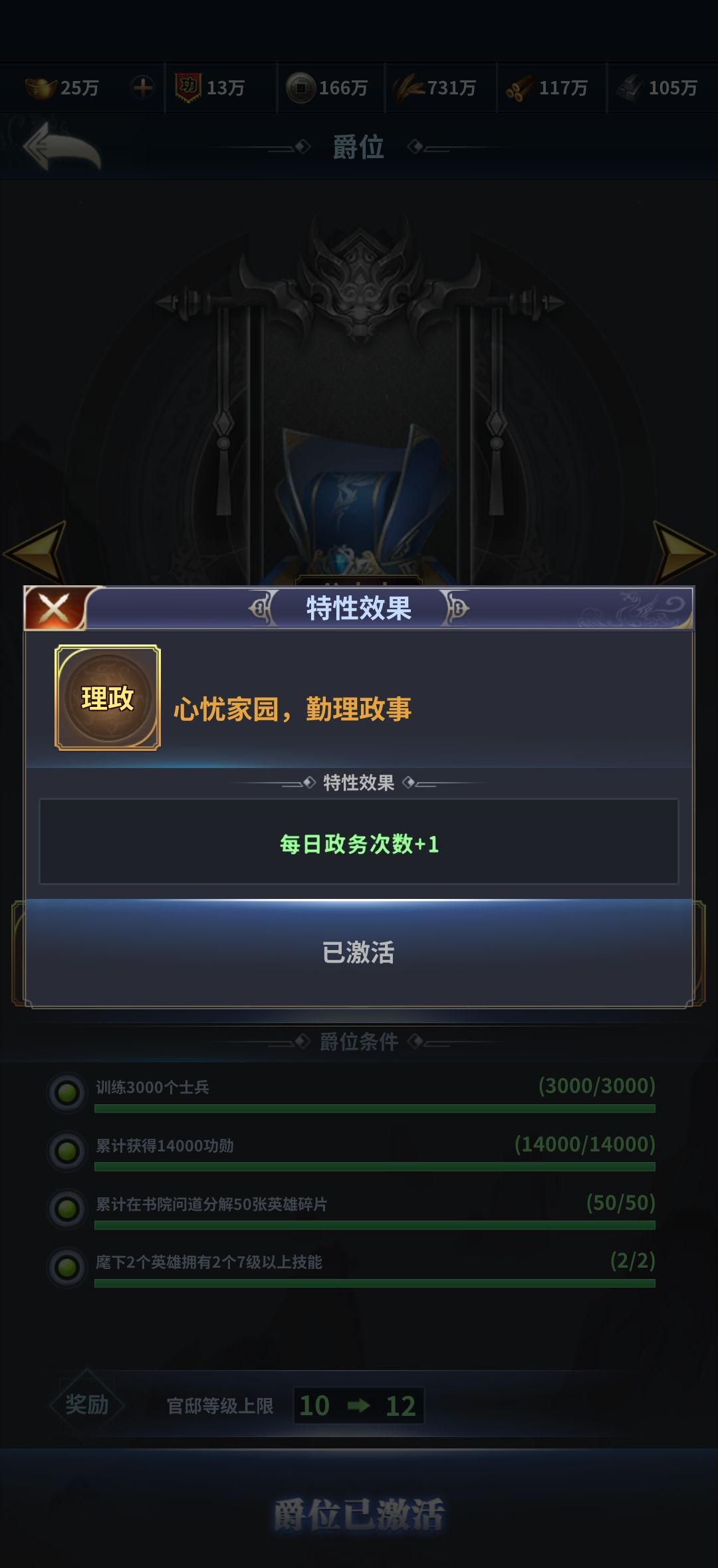Open the 奖励 reward button

tap(87, 1405)
